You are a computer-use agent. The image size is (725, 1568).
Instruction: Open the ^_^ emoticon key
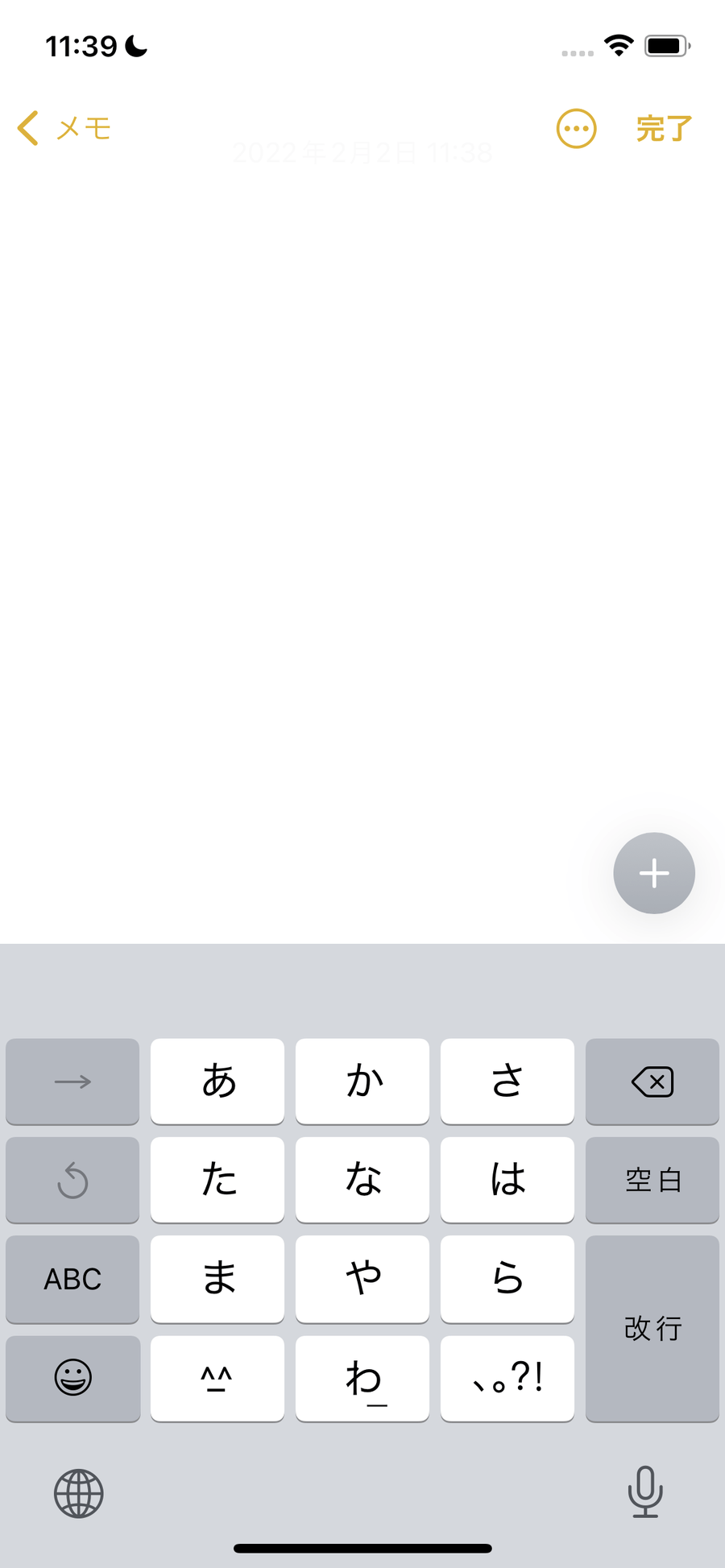click(x=217, y=1378)
